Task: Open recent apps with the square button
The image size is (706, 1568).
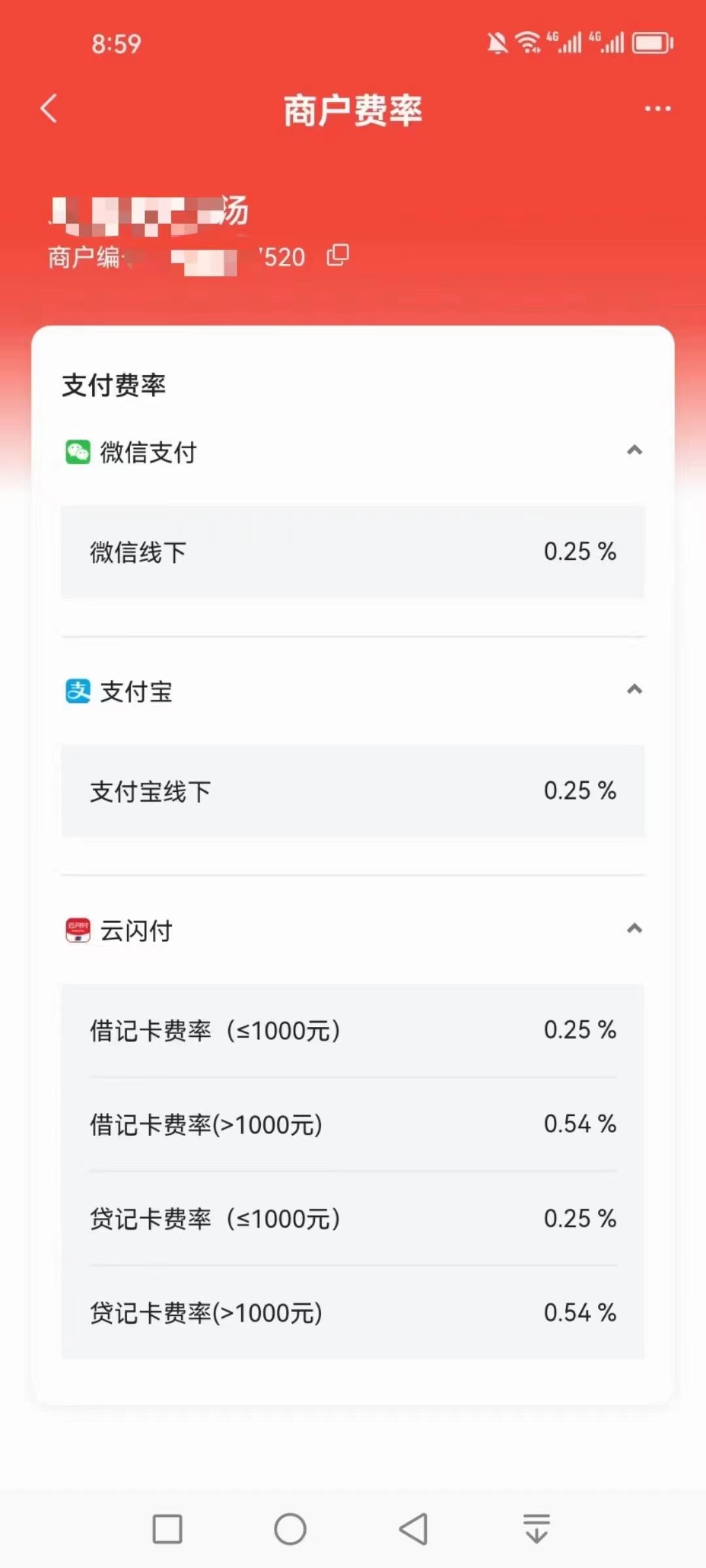Action: (167, 1529)
